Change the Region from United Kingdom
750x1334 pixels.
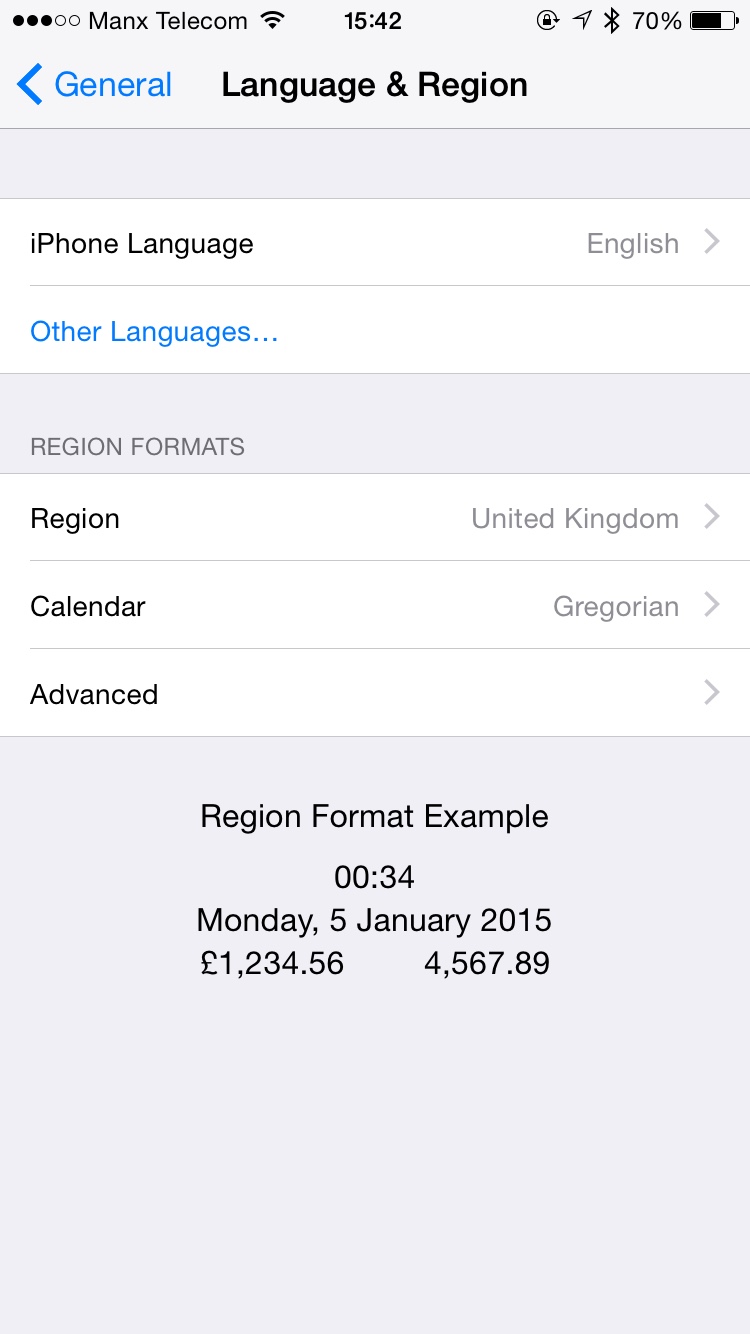pos(375,518)
